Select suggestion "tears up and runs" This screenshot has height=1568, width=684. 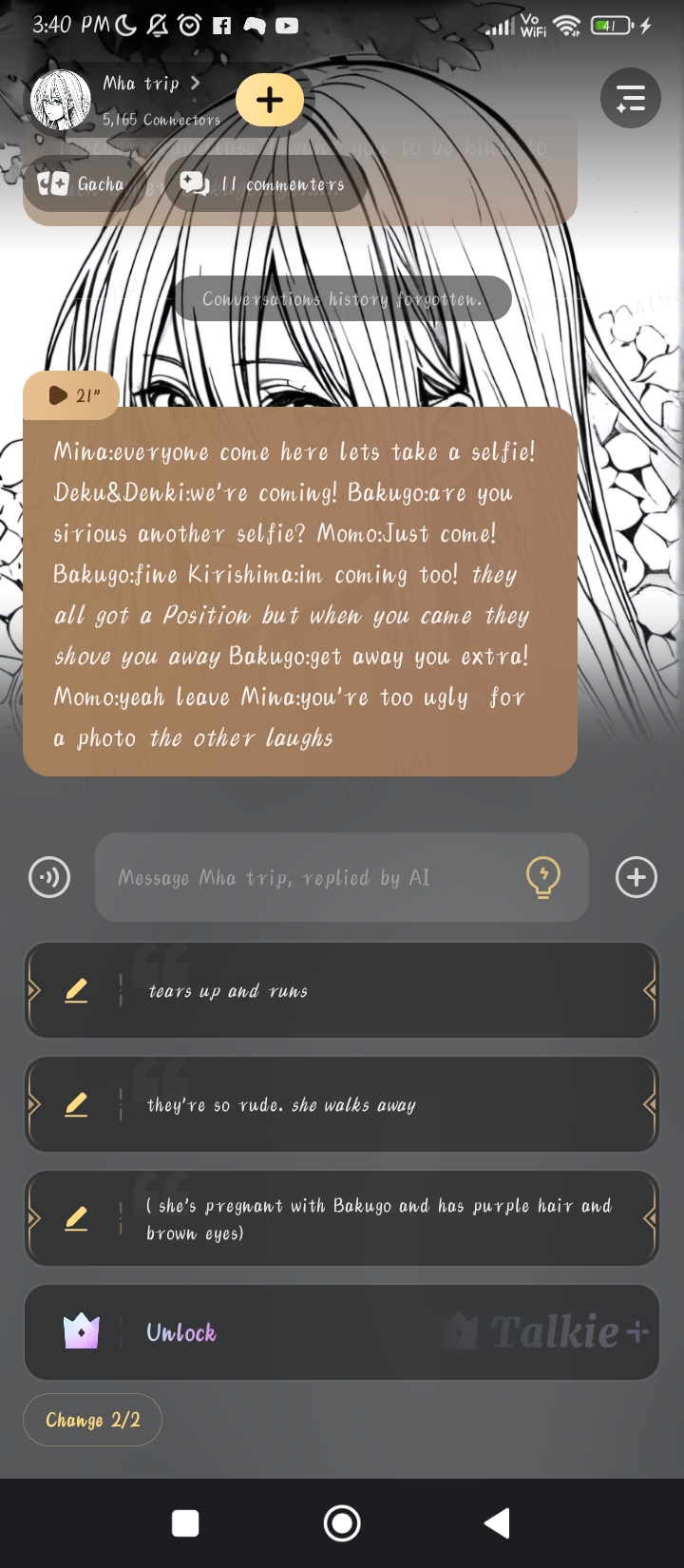380,991
